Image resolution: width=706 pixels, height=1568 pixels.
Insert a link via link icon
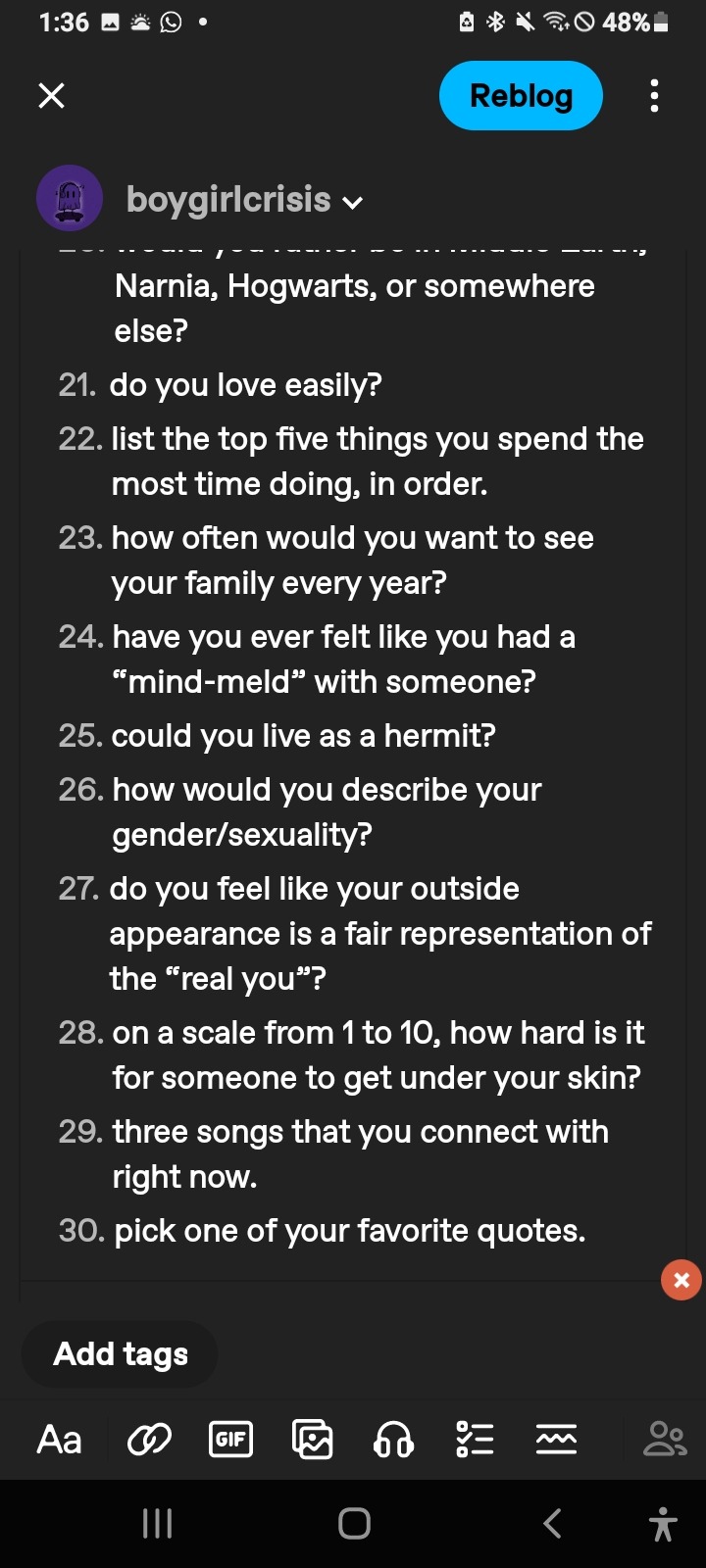tap(149, 1440)
